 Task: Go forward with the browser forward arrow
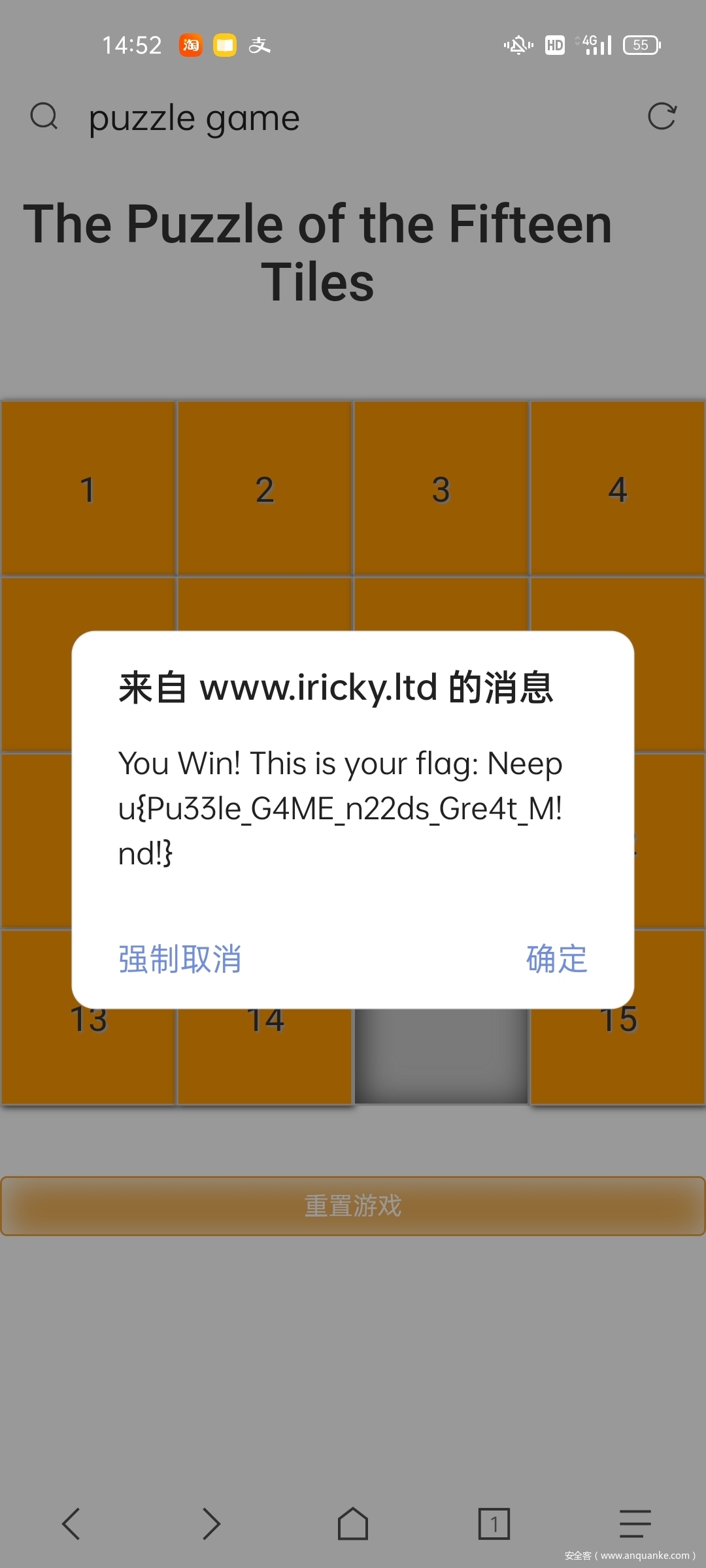click(x=211, y=1524)
